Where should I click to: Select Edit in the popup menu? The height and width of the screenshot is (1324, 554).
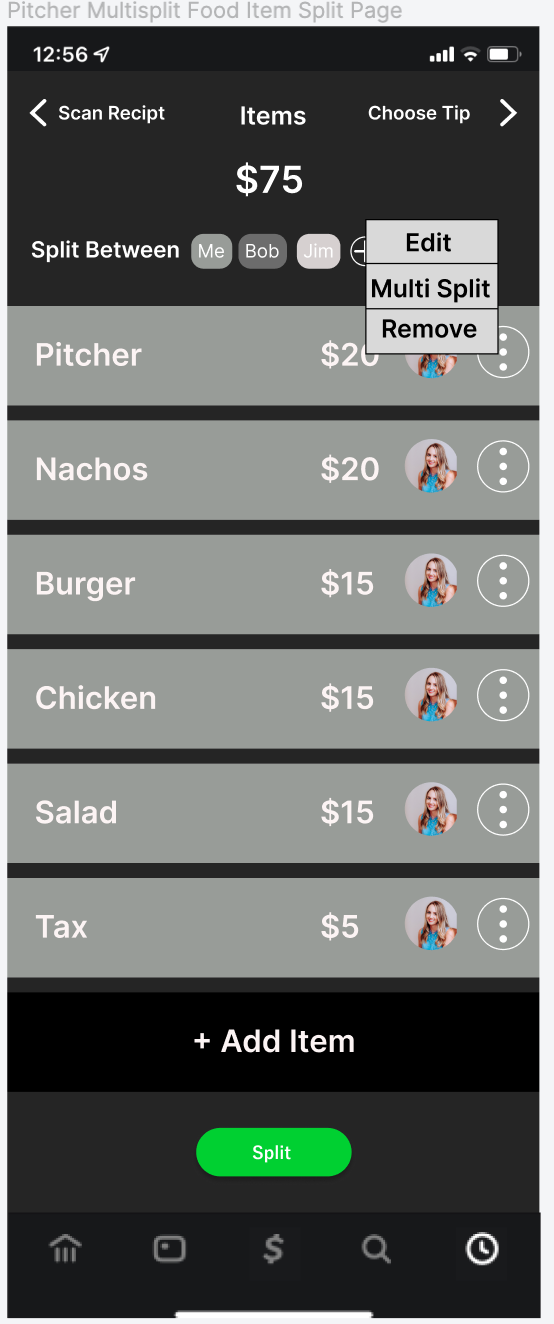click(x=431, y=242)
